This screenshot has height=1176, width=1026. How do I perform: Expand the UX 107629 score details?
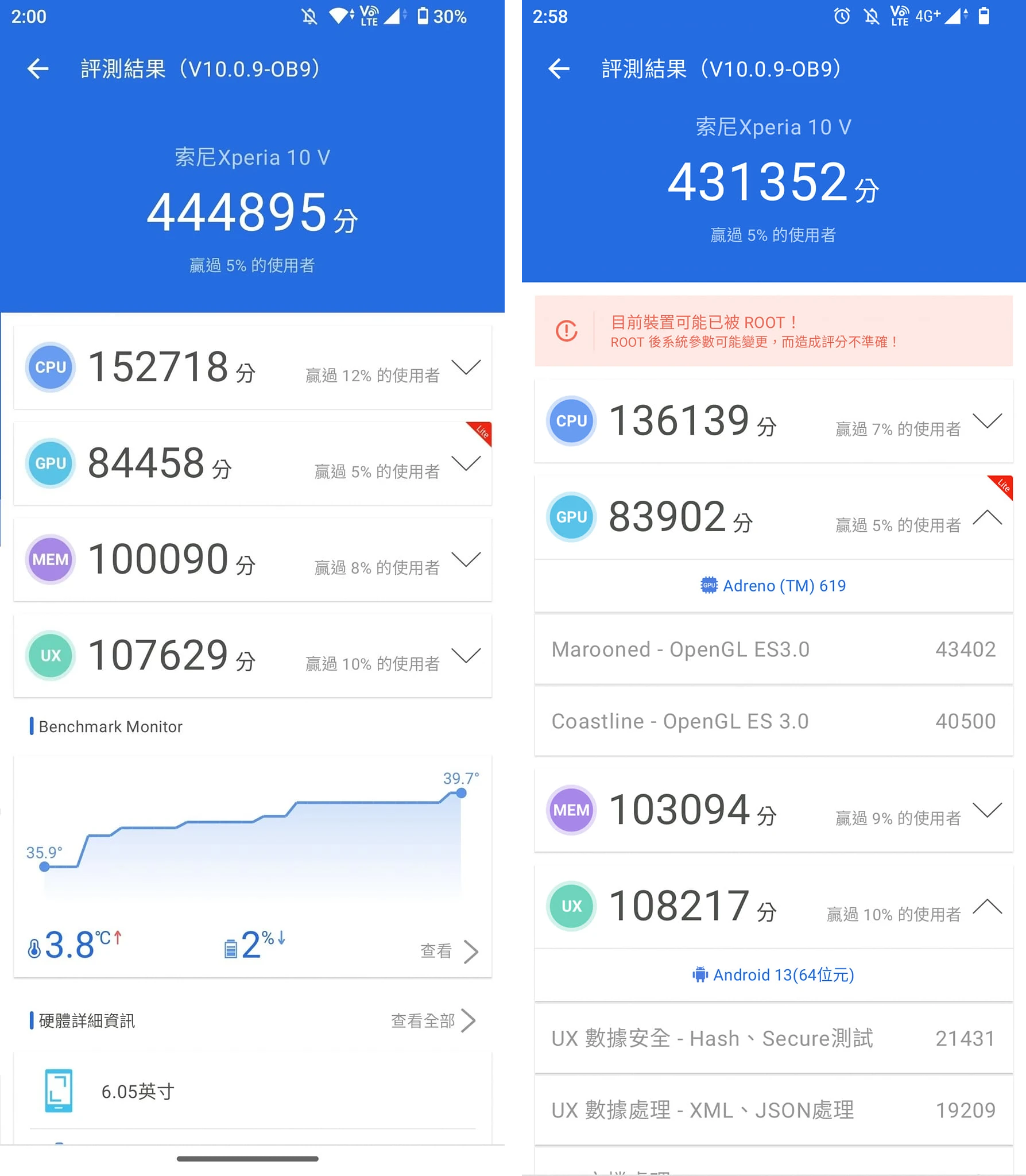point(466,655)
